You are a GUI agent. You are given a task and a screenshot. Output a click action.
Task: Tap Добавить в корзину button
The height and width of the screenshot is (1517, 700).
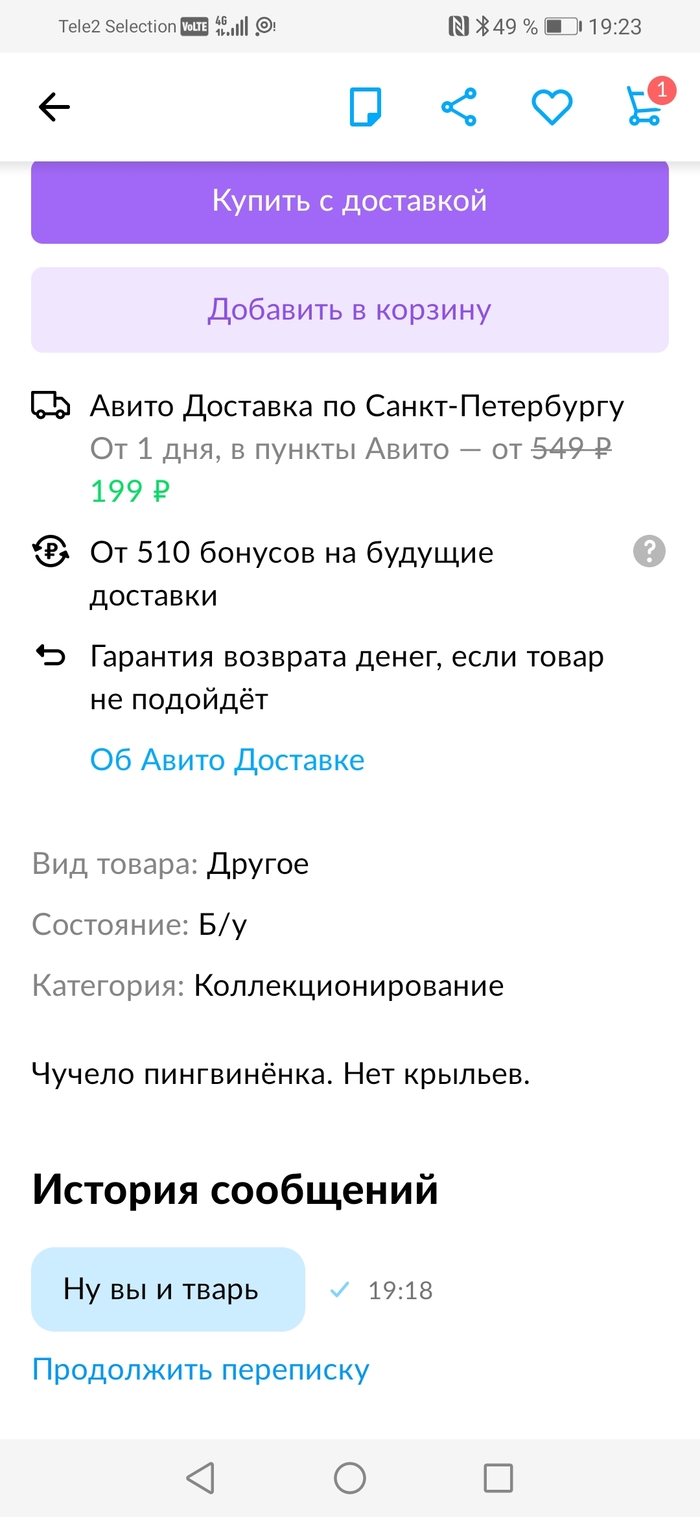pos(349,310)
